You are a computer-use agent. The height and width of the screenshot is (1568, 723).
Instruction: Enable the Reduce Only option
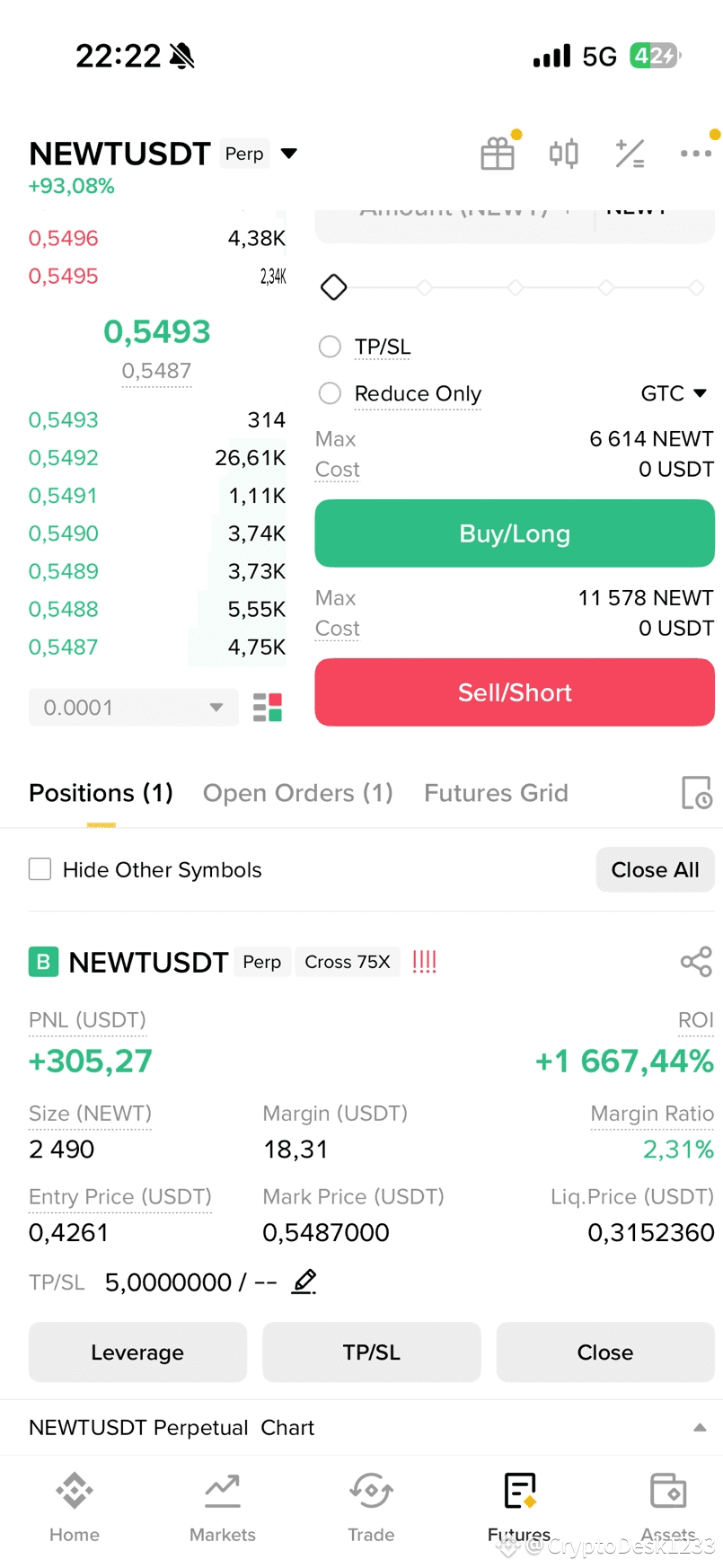[330, 393]
